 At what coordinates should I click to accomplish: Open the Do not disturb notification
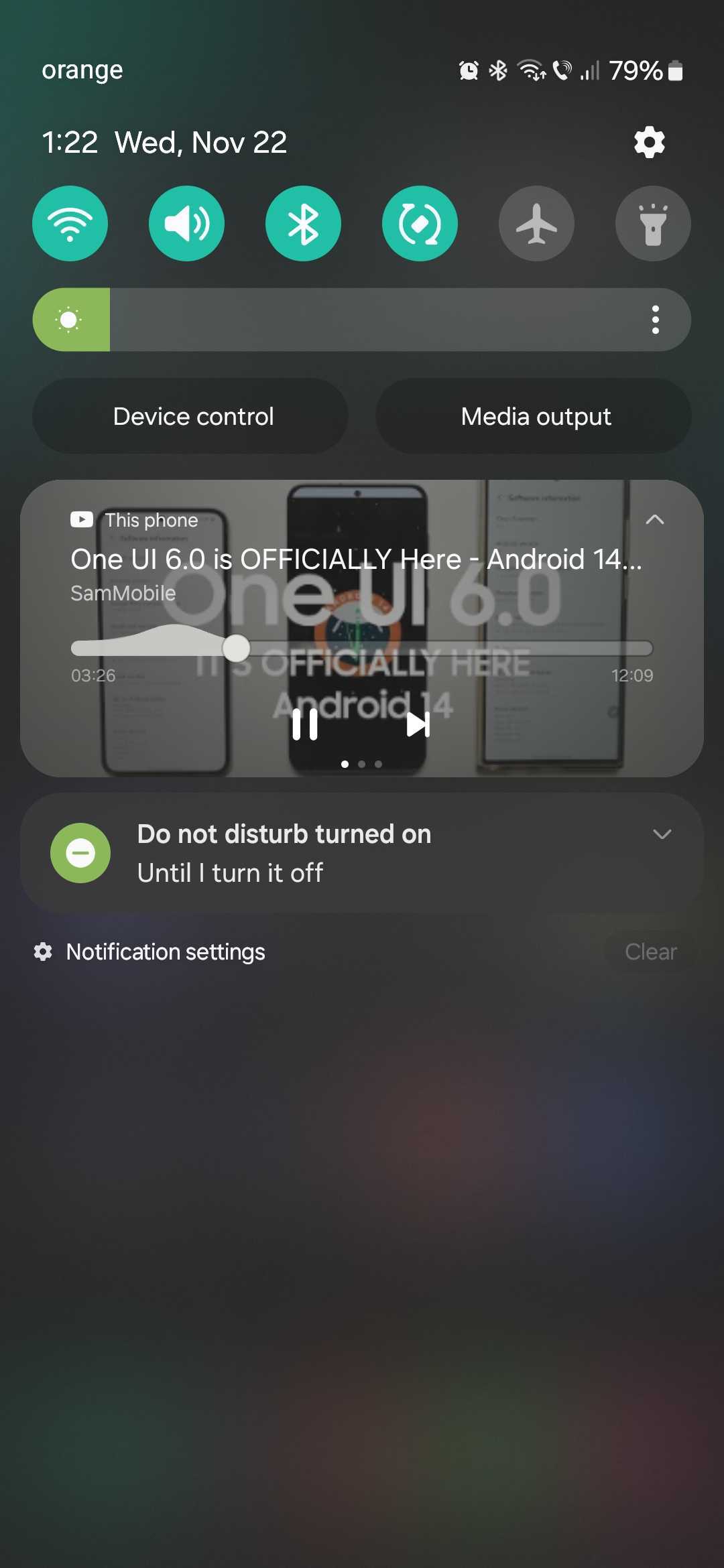point(335,853)
